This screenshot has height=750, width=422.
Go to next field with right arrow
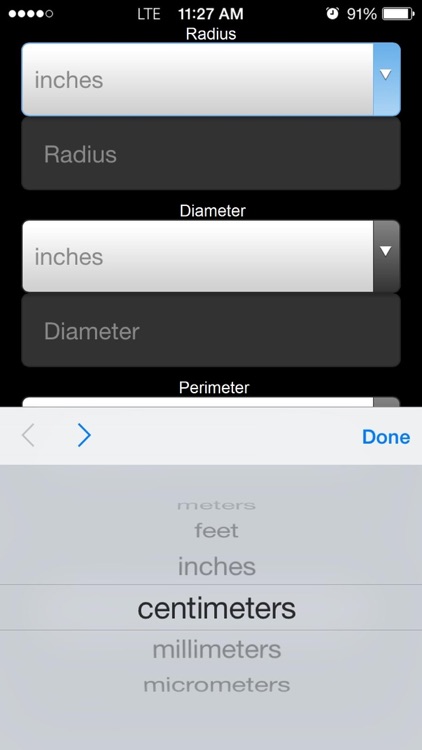(x=84, y=436)
